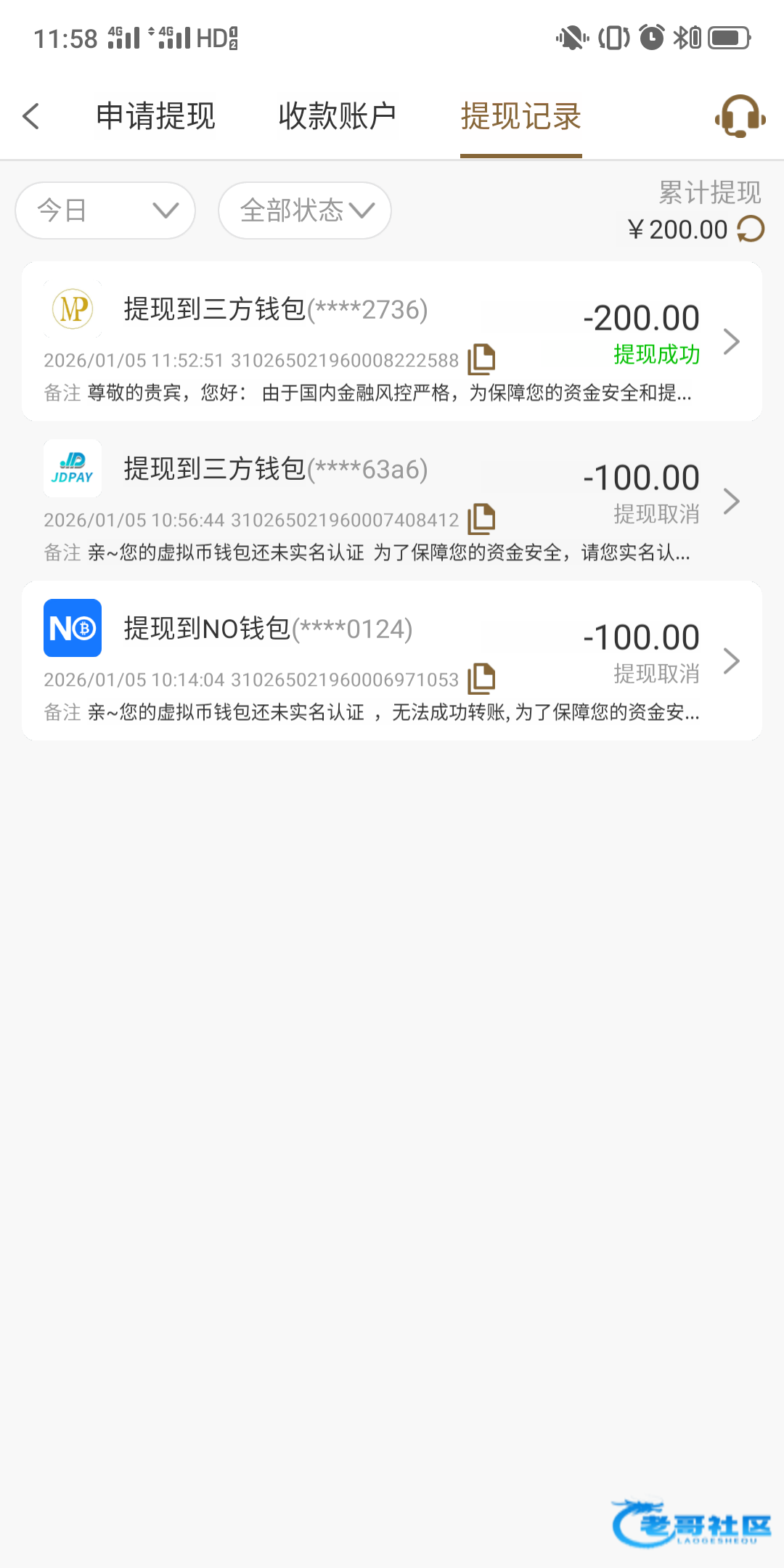Switch to the 申请提现 tab
This screenshot has height=1568, width=784.
click(x=155, y=116)
